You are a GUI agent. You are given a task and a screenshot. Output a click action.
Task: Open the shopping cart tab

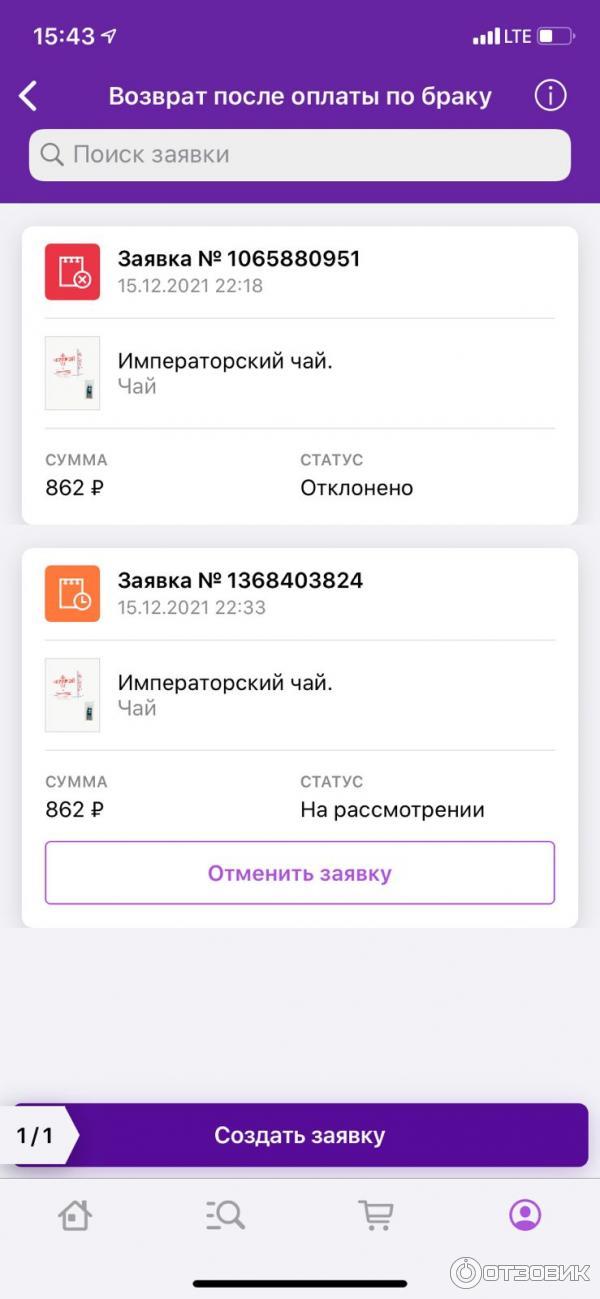pos(375,1215)
